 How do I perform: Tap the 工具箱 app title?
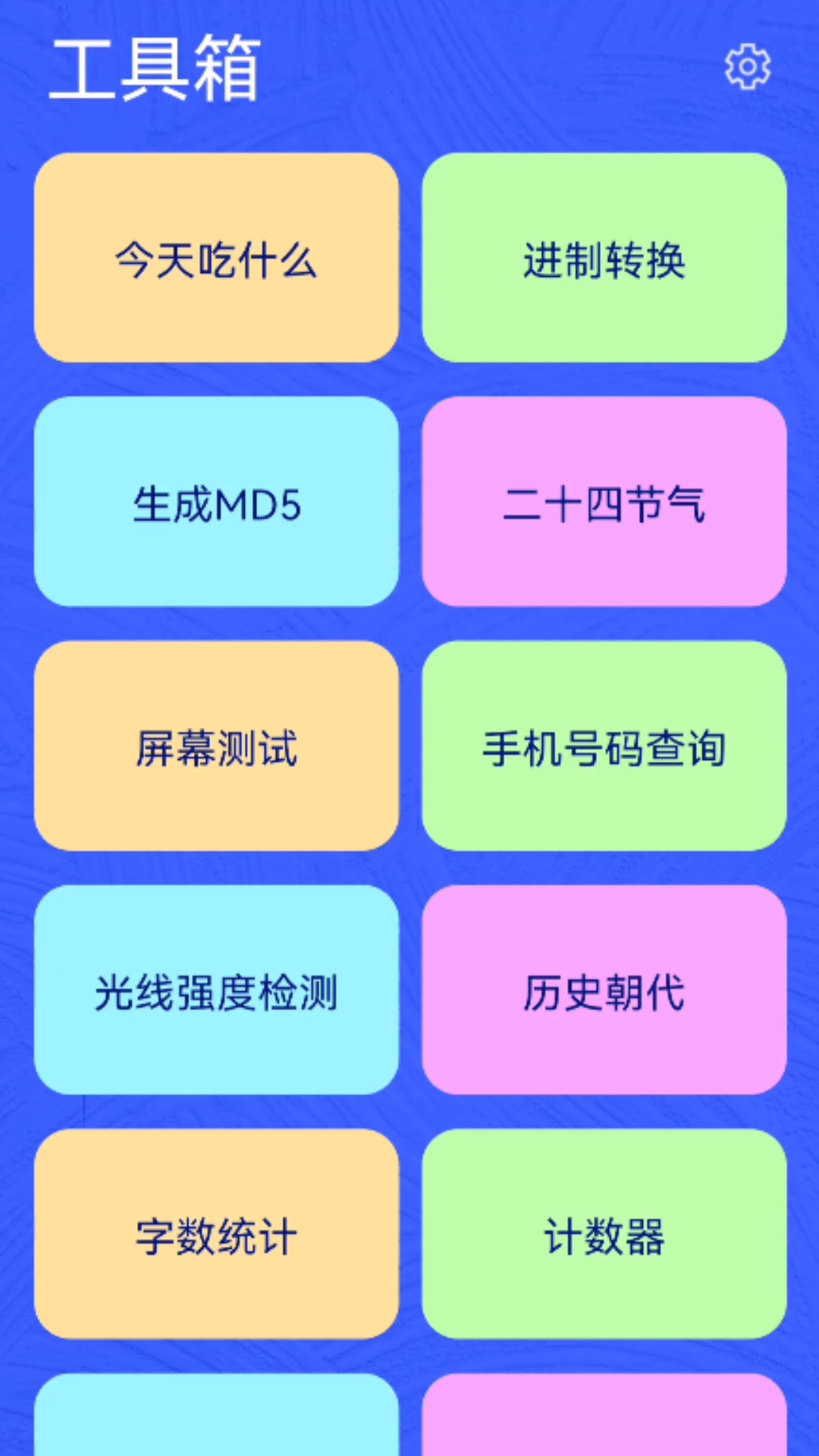click(x=154, y=67)
